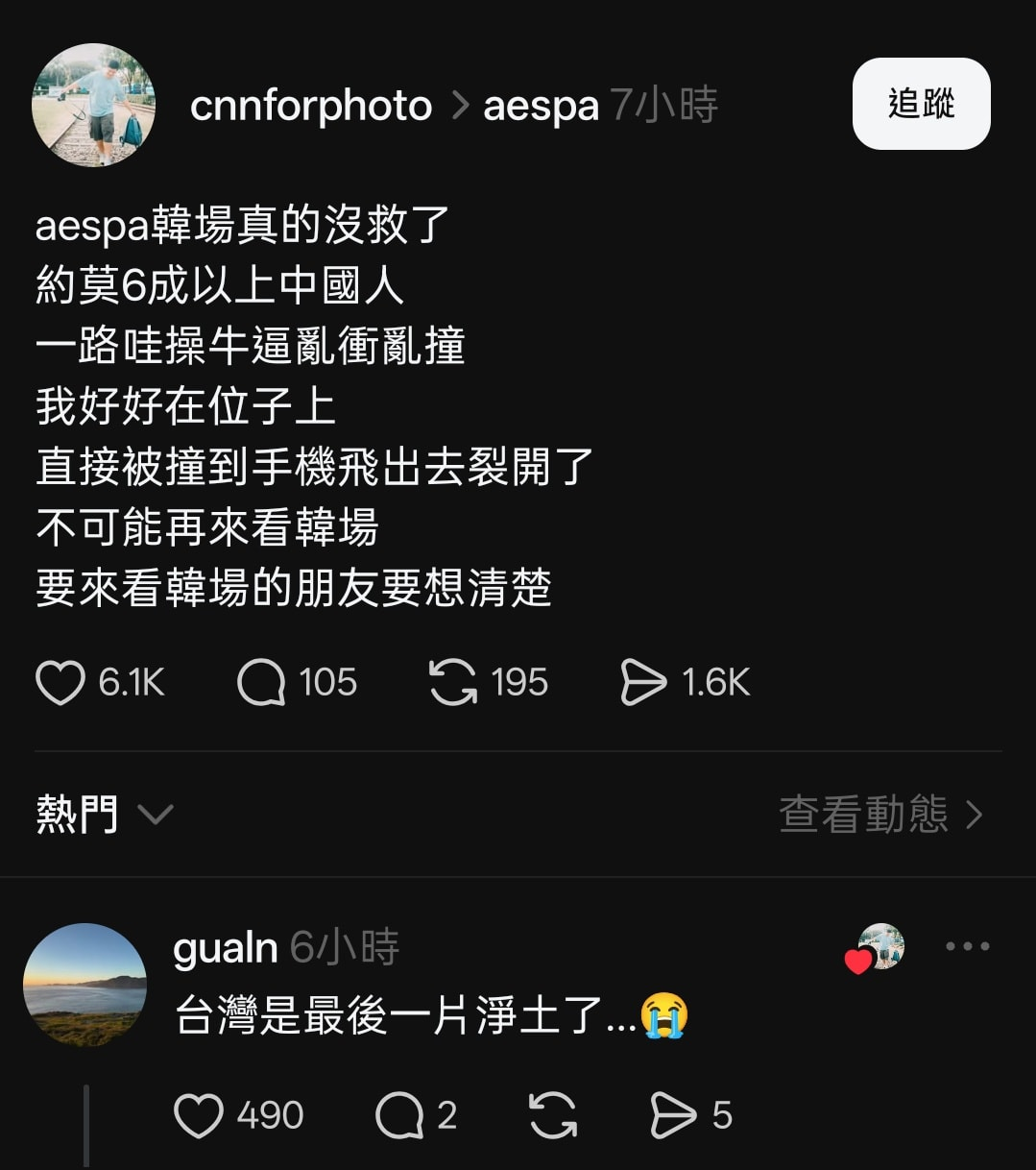1036x1170 pixels.
Task: Open comments on cnnforphoto's post
Action: tap(261, 683)
